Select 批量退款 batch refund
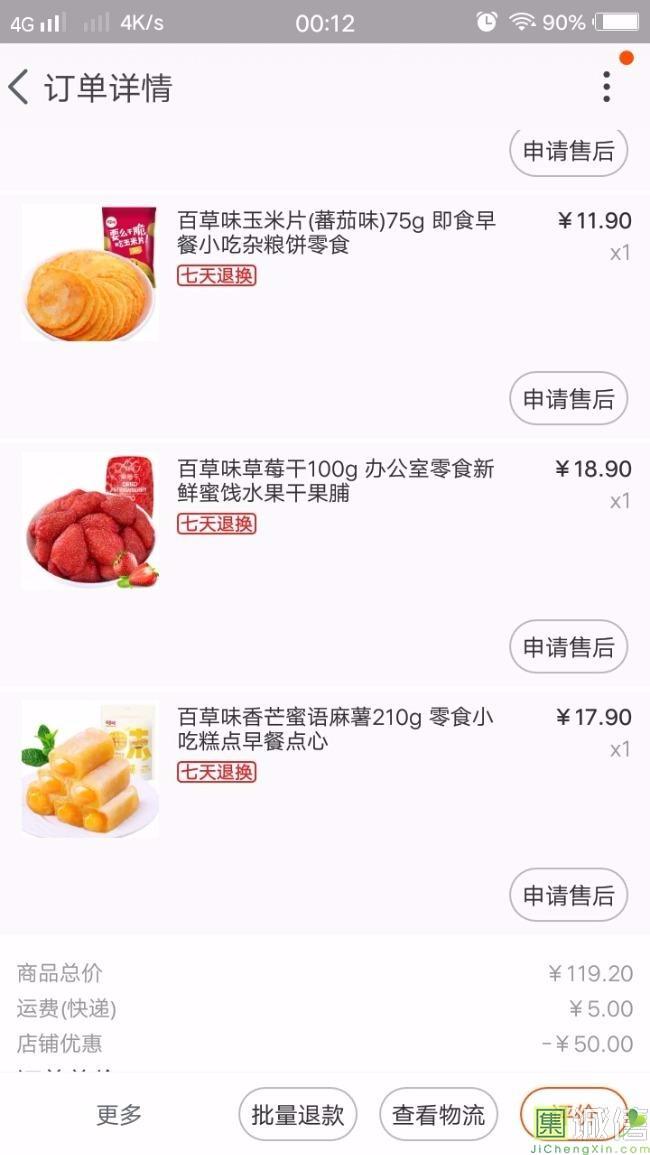This screenshot has width=650, height=1155. pos(297,1115)
